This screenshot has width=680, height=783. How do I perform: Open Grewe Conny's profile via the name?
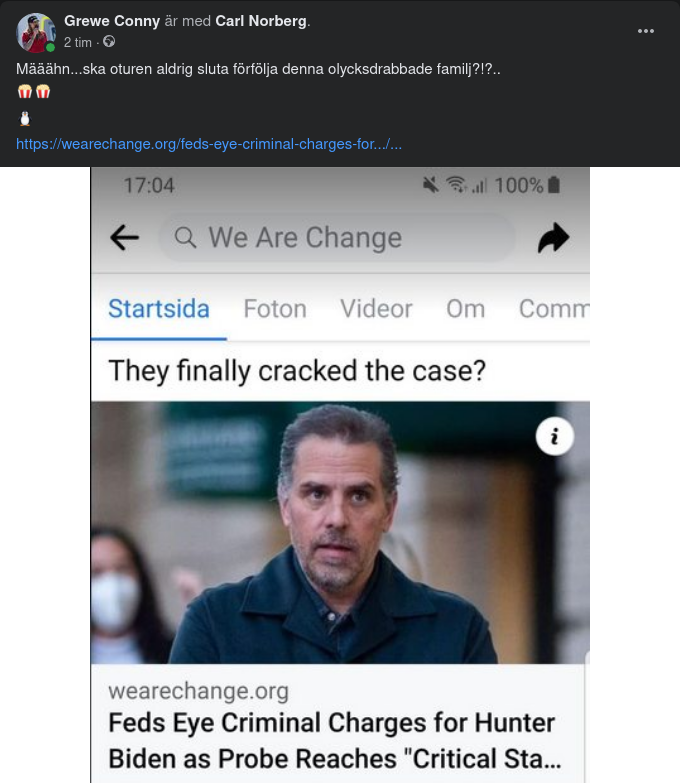[112, 20]
